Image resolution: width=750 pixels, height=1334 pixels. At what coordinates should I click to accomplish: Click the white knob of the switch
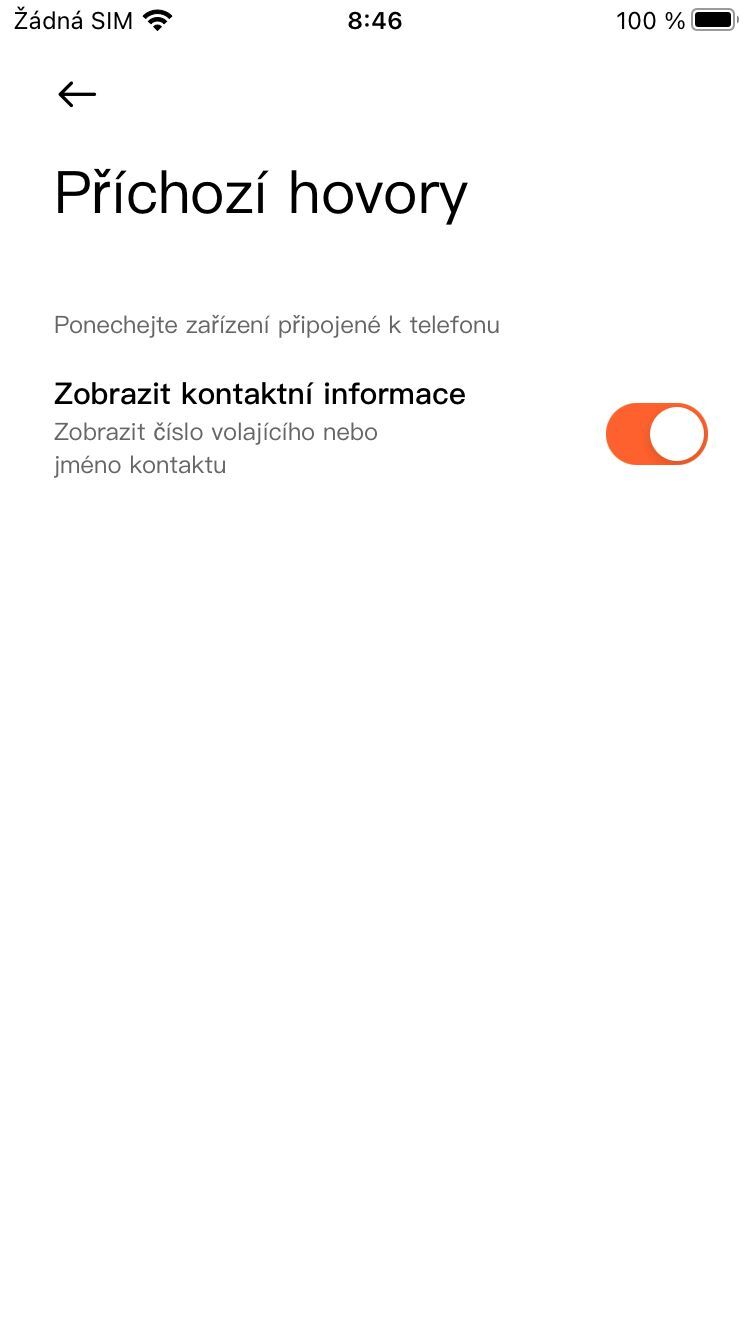pos(675,433)
